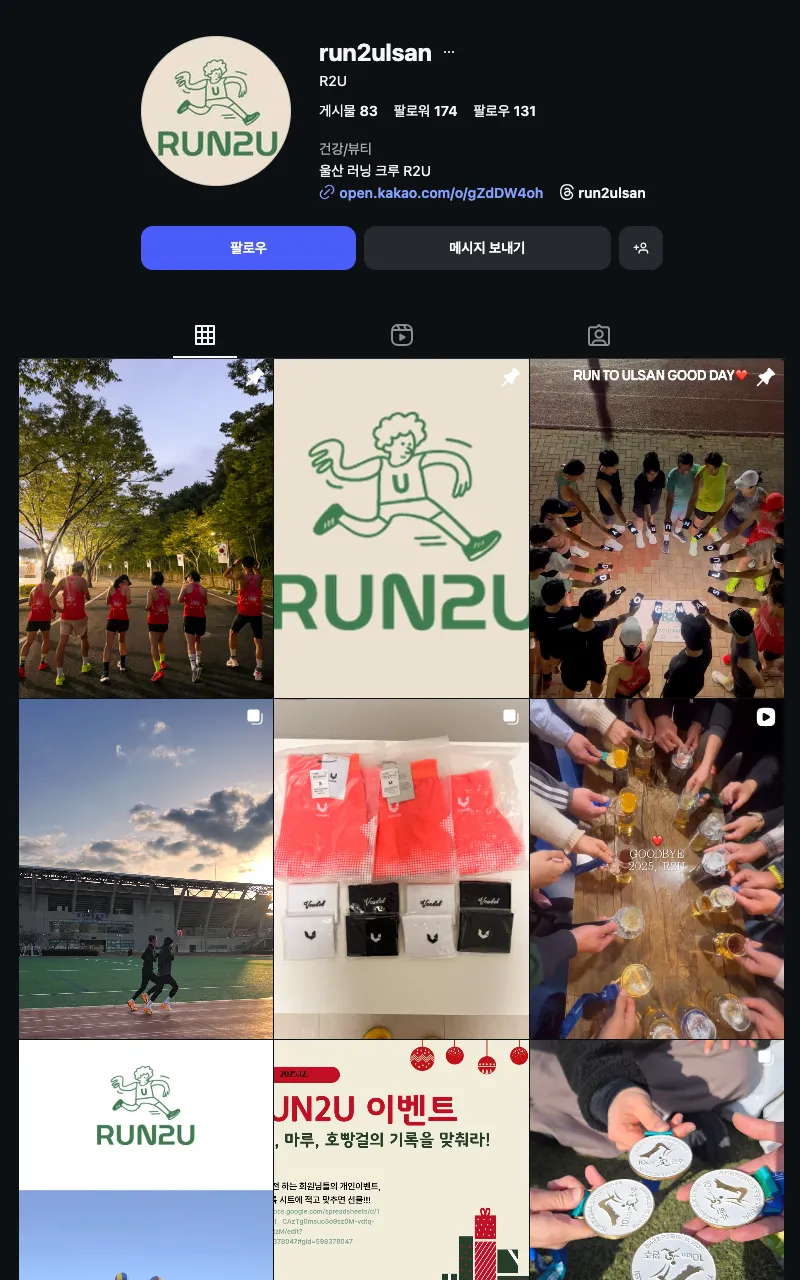Switch to the tagged photos tab
The height and width of the screenshot is (1280, 800).
click(598, 335)
